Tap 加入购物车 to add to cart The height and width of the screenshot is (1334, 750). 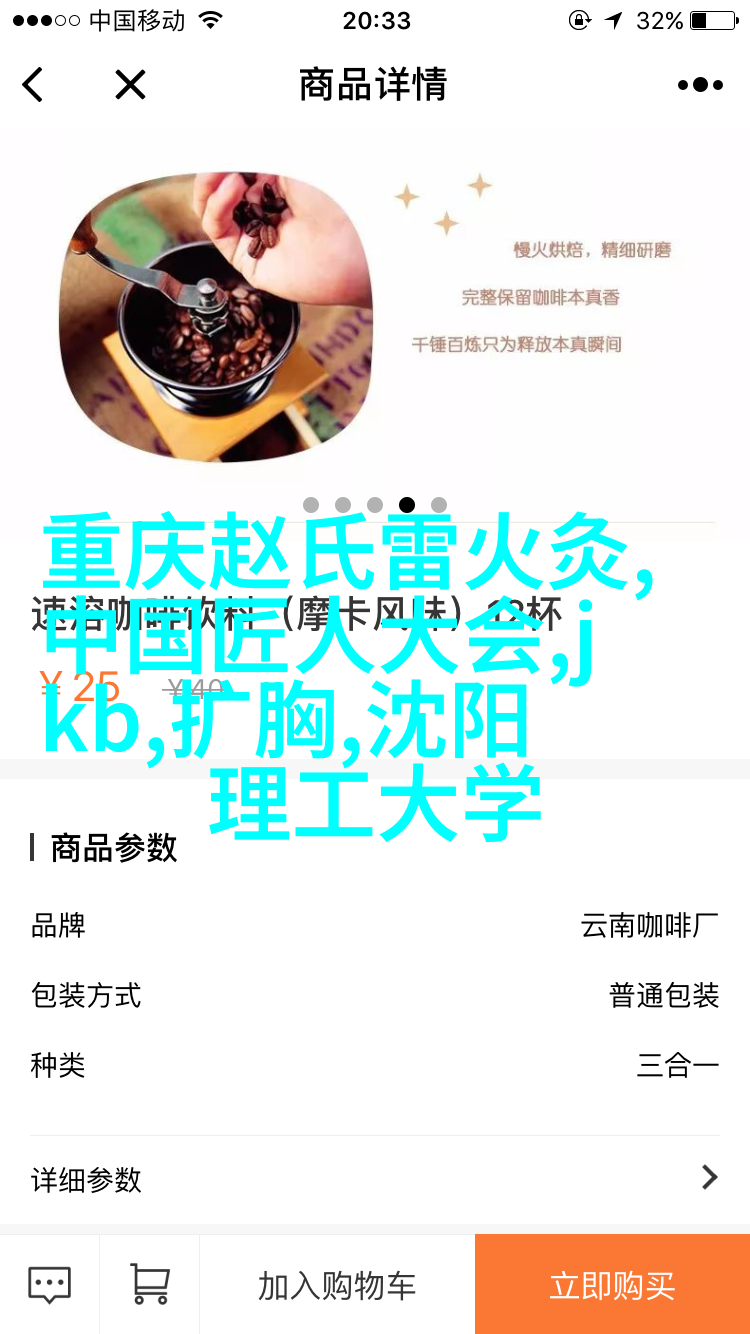[x=337, y=1285]
